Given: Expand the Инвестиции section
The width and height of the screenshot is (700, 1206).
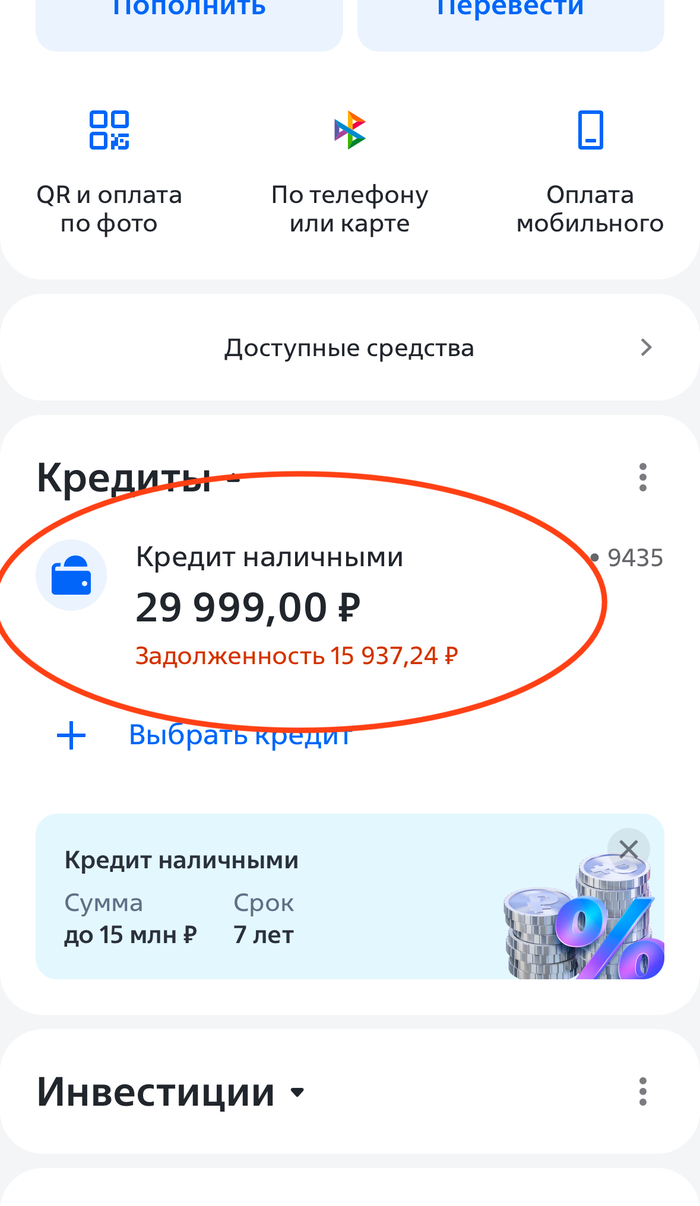Looking at the screenshot, I should [297, 1093].
